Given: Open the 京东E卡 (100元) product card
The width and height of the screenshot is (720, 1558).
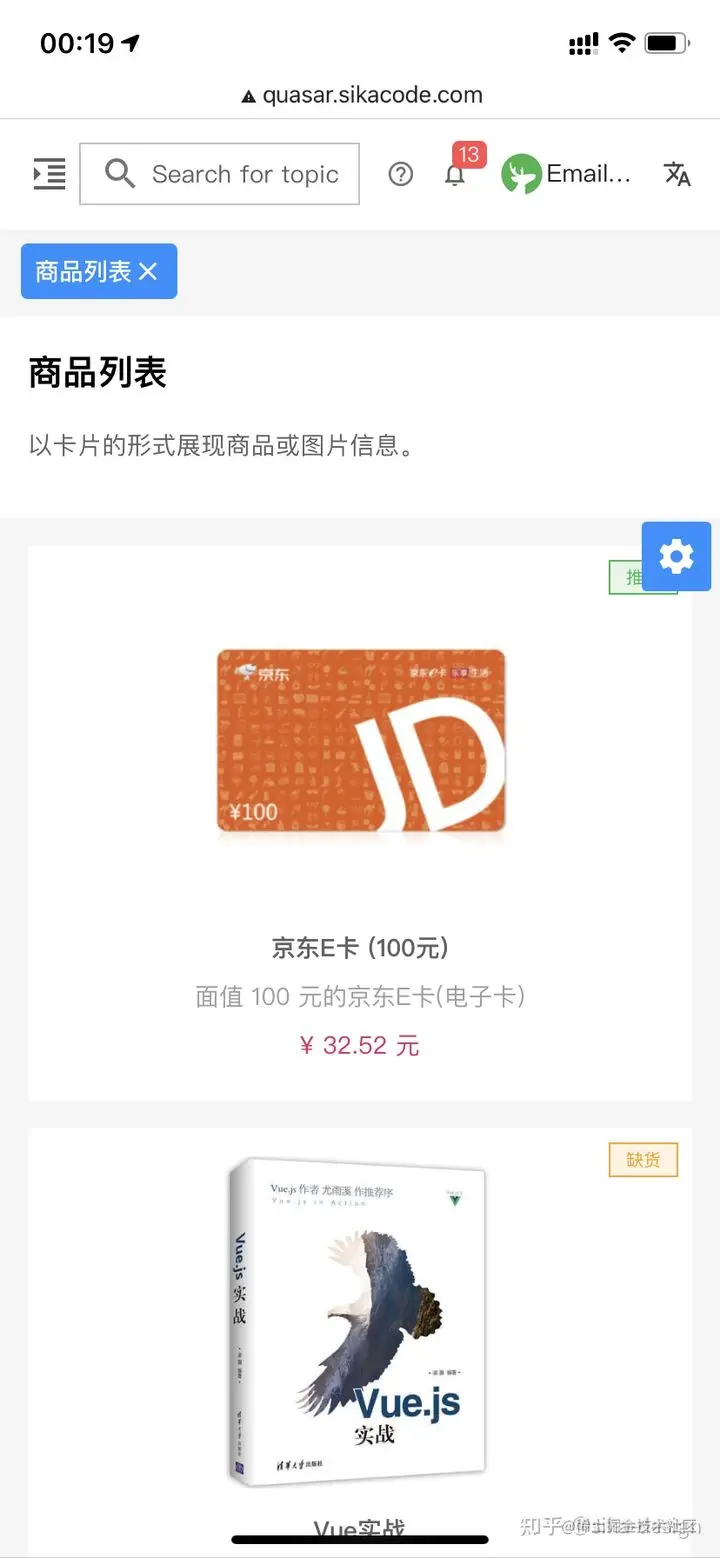Looking at the screenshot, I should pos(360,820).
